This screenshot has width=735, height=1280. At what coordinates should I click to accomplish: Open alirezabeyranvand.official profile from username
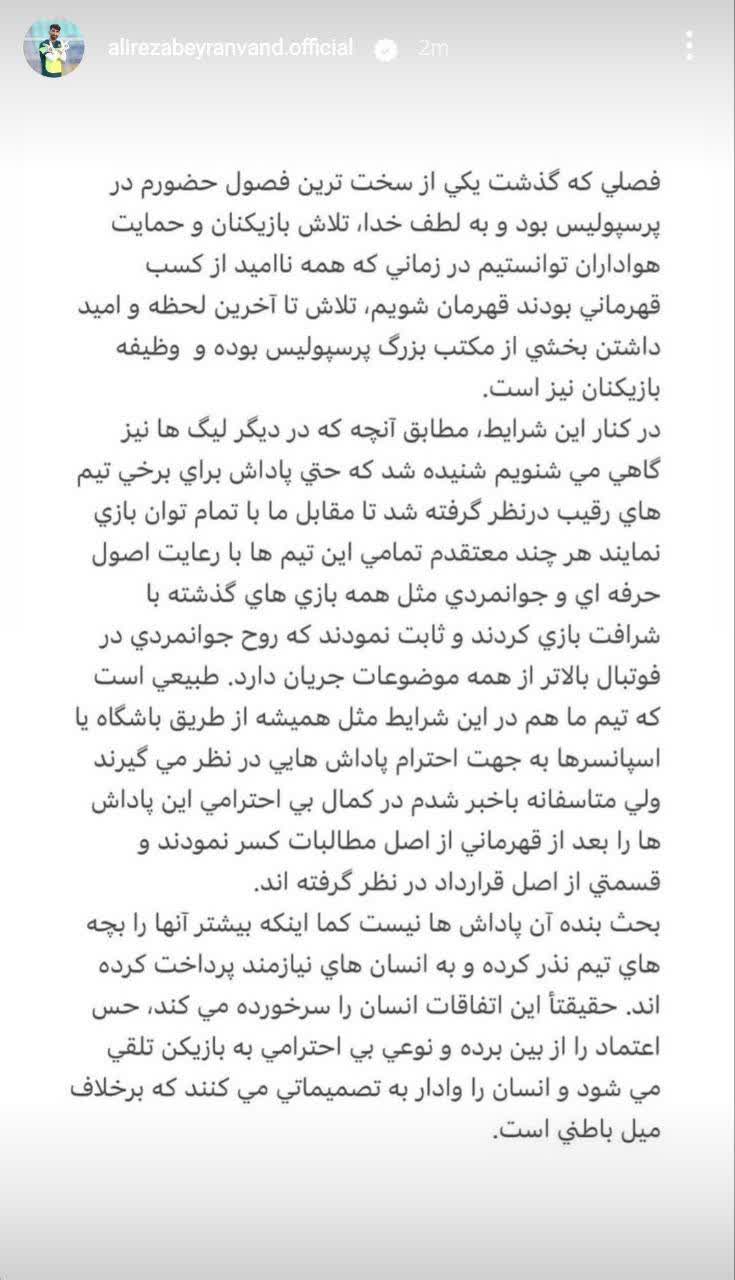tap(230, 47)
